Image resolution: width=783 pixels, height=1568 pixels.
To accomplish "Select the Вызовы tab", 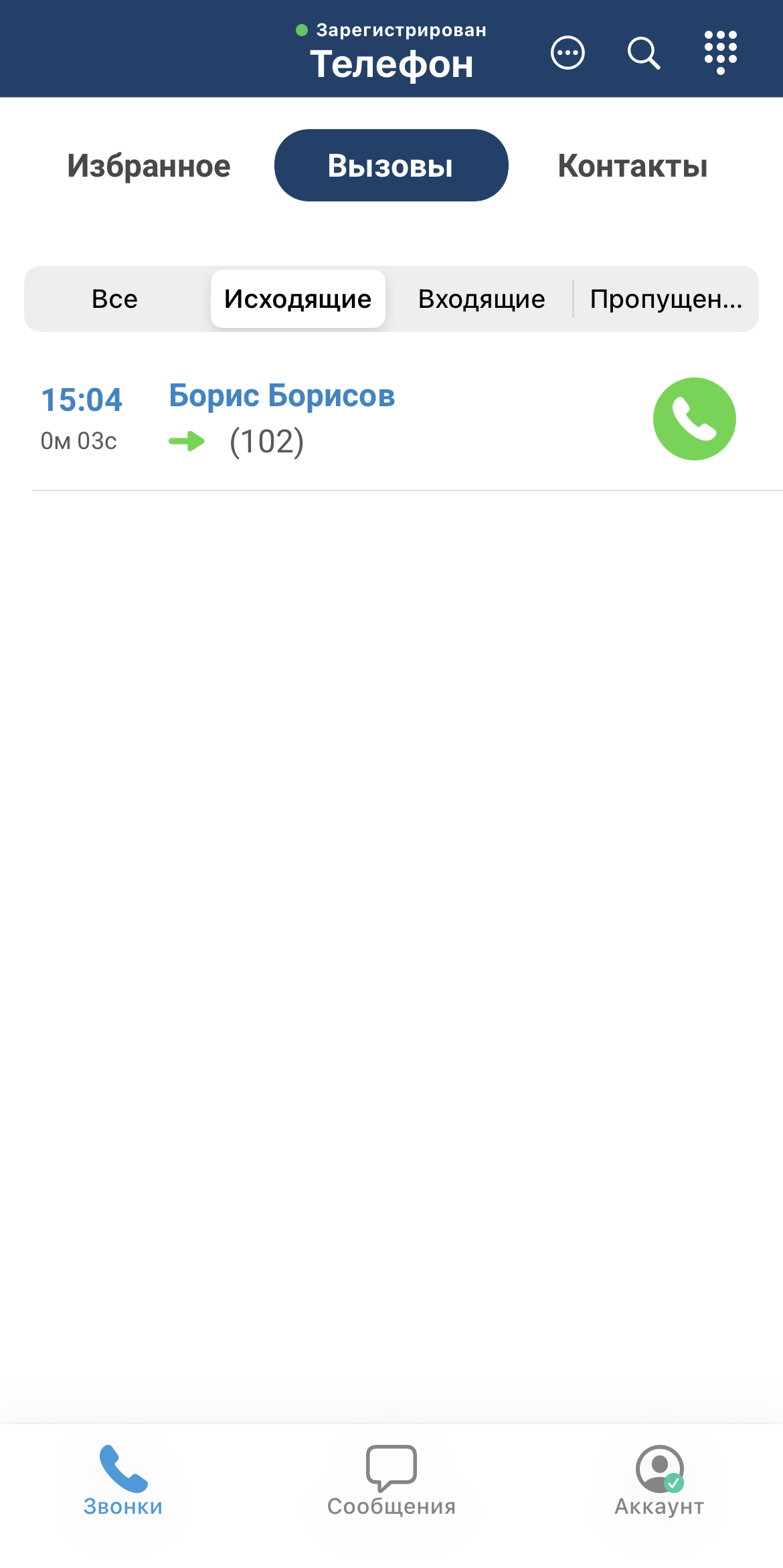I will tap(391, 166).
